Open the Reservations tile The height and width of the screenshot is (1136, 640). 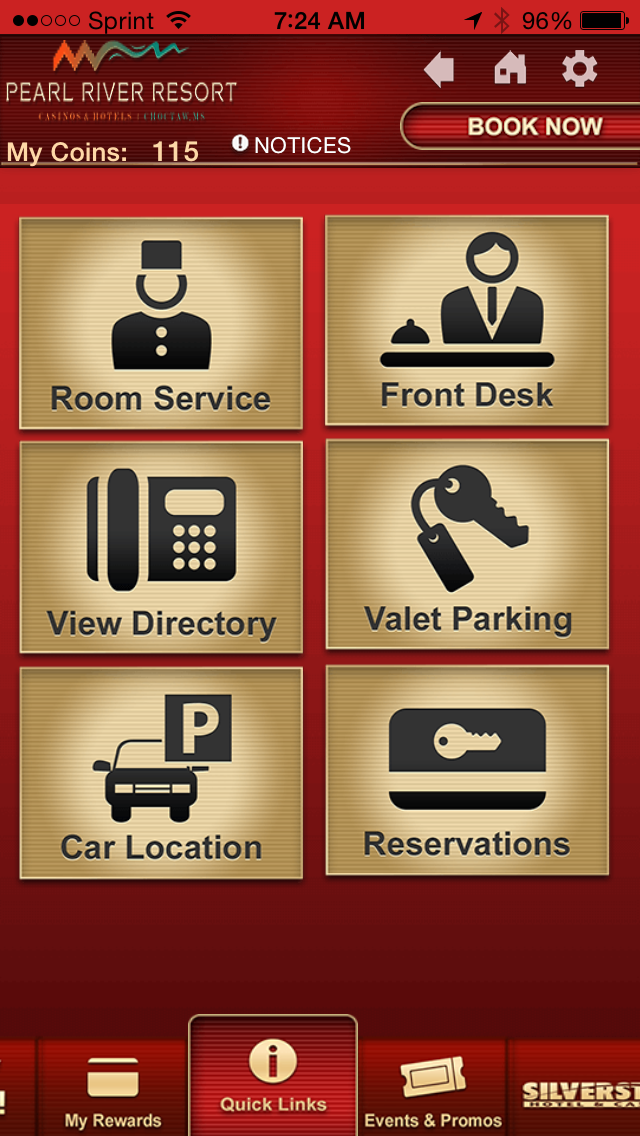pyautogui.click(x=467, y=770)
